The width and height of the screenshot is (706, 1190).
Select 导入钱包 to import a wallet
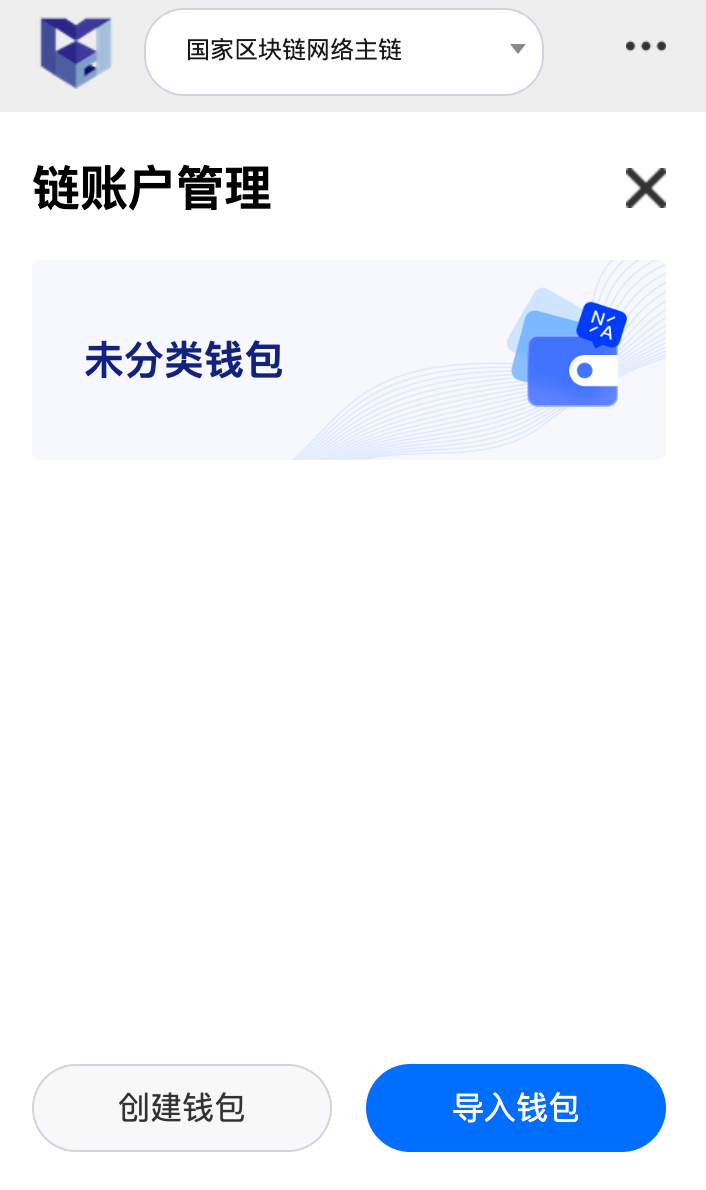point(516,1108)
